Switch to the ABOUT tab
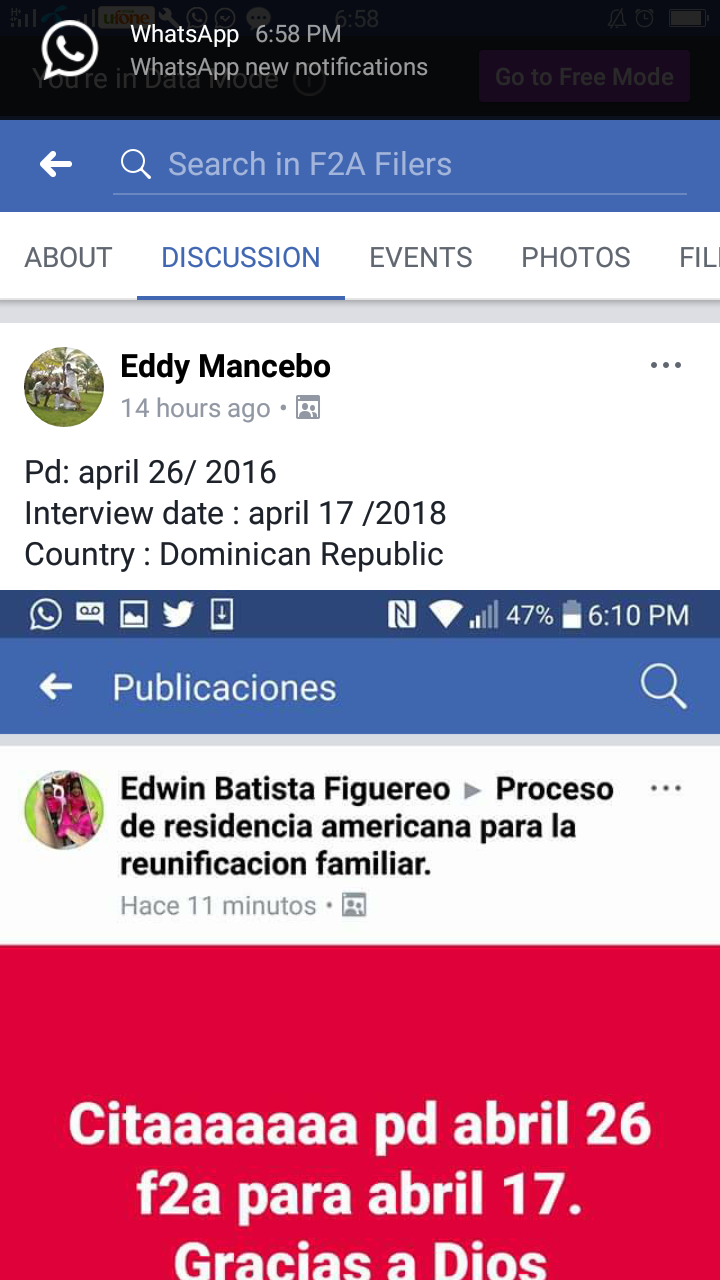Image resolution: width=720 pixels, height=1280 pixels. 68,257
